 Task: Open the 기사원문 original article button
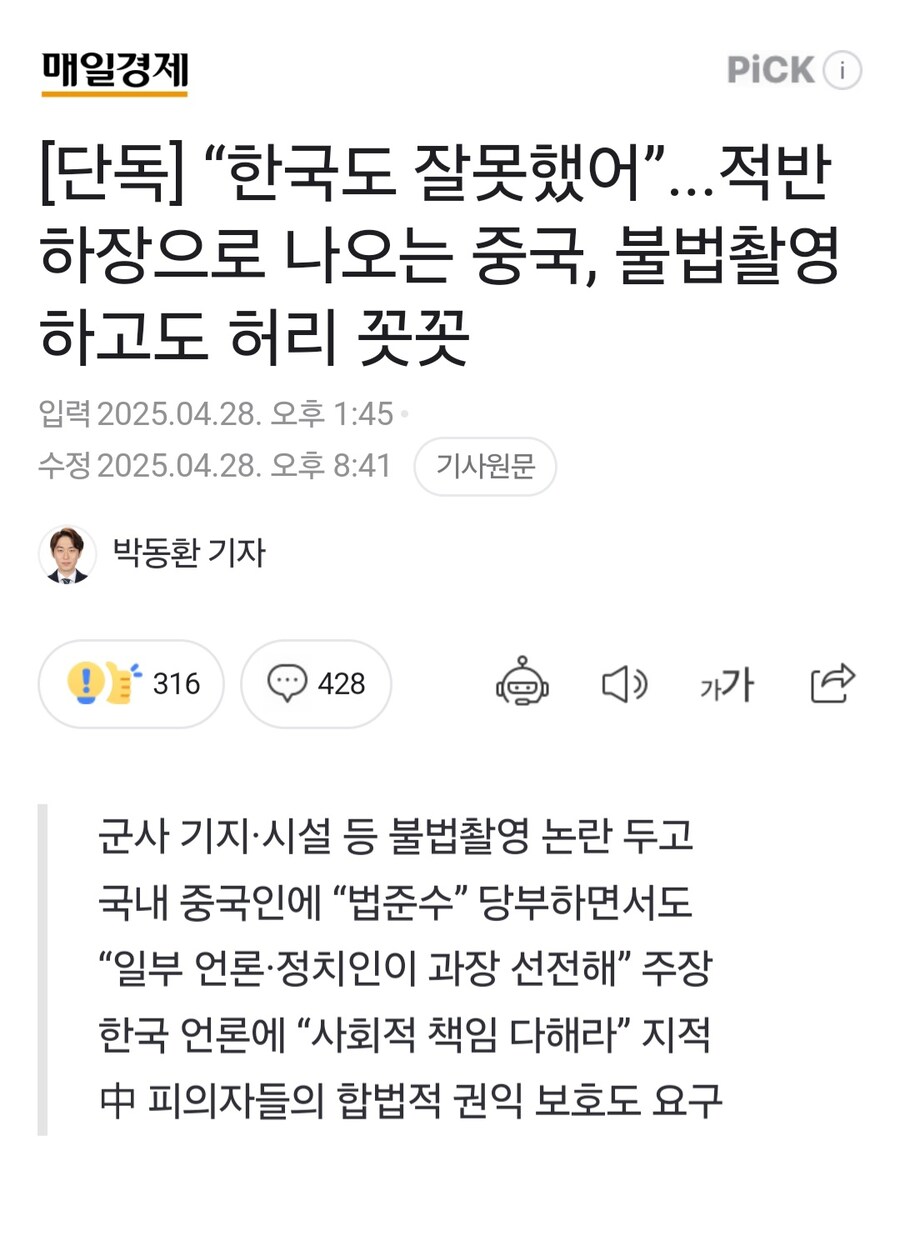pyautogui.click(x=485, y=466)
